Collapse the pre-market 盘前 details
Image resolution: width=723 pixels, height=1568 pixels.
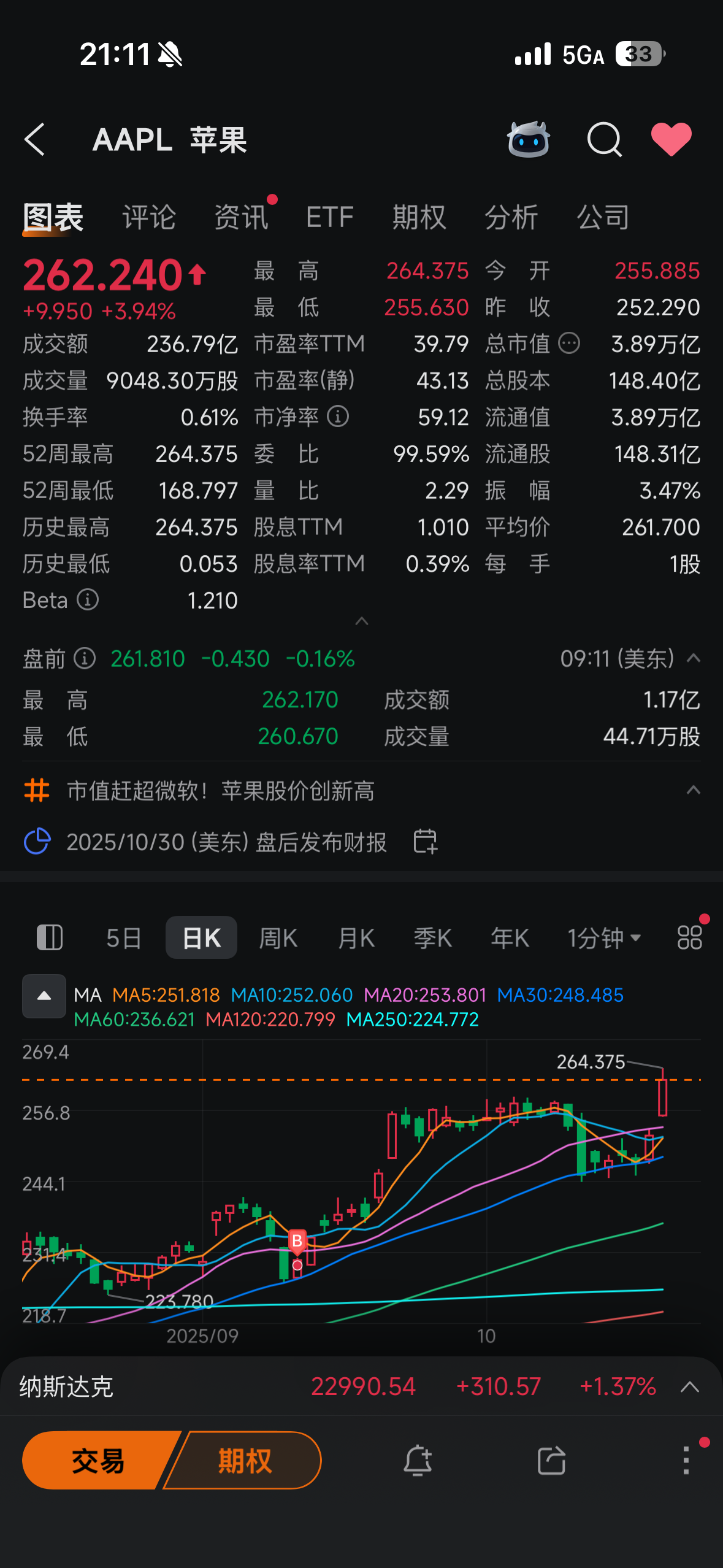[x=693, y=658]
